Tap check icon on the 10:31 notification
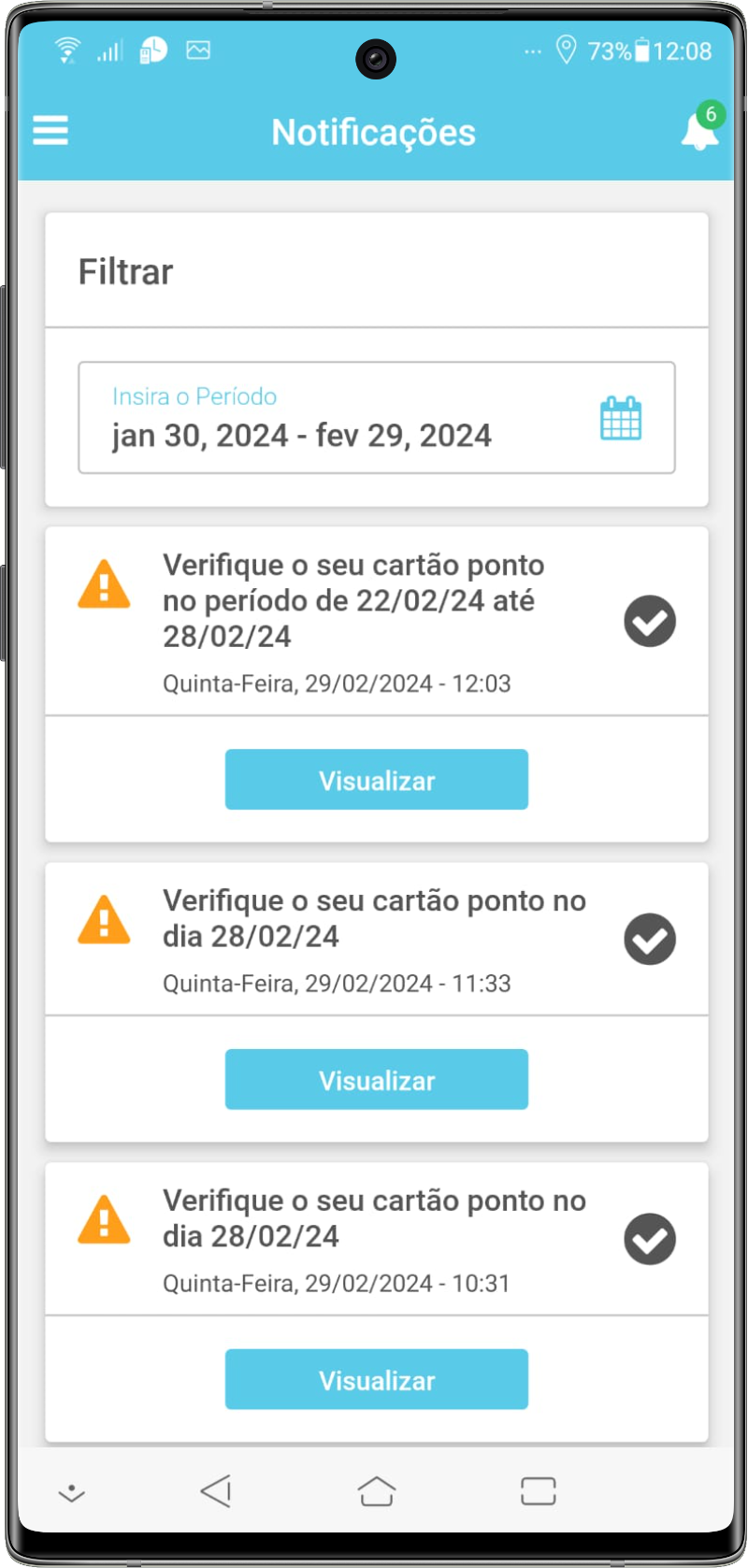This screenshot has height=1568, width=748. pos(650,1239)
